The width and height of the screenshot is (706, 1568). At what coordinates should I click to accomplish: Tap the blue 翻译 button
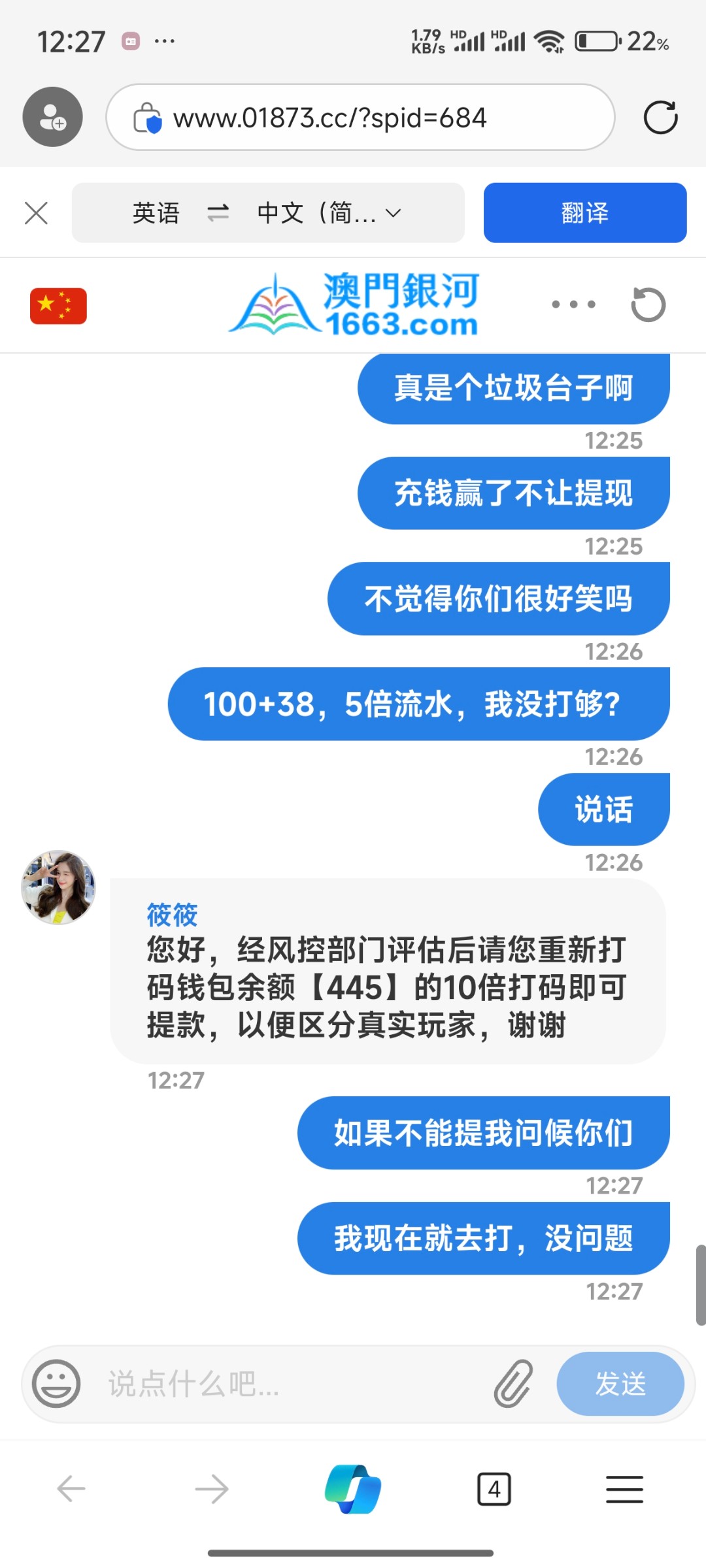(x=584, y=213)
